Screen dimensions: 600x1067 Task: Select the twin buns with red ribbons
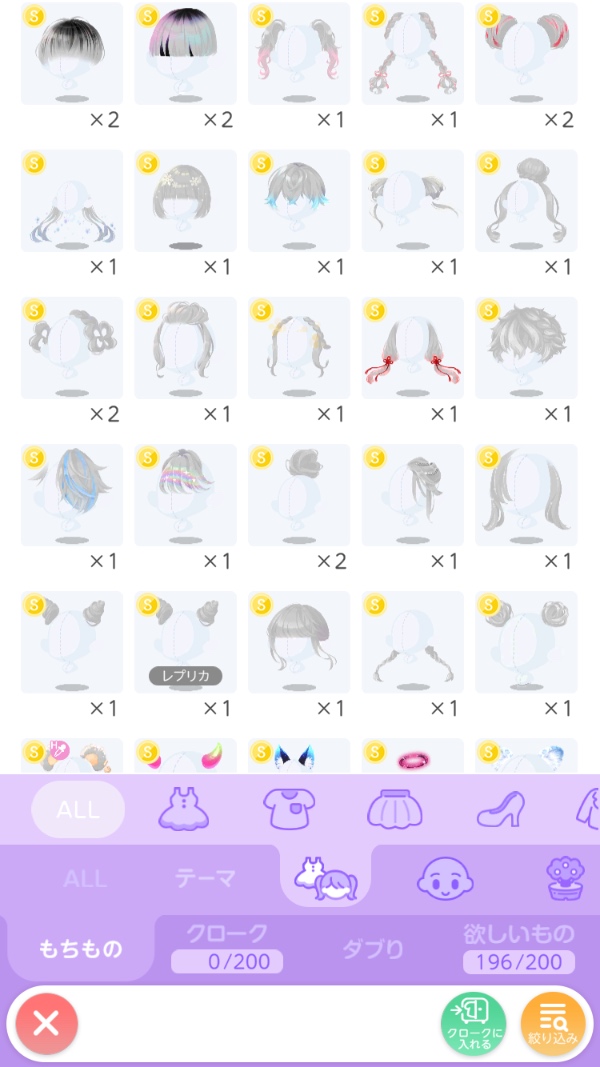coord(526,55)
